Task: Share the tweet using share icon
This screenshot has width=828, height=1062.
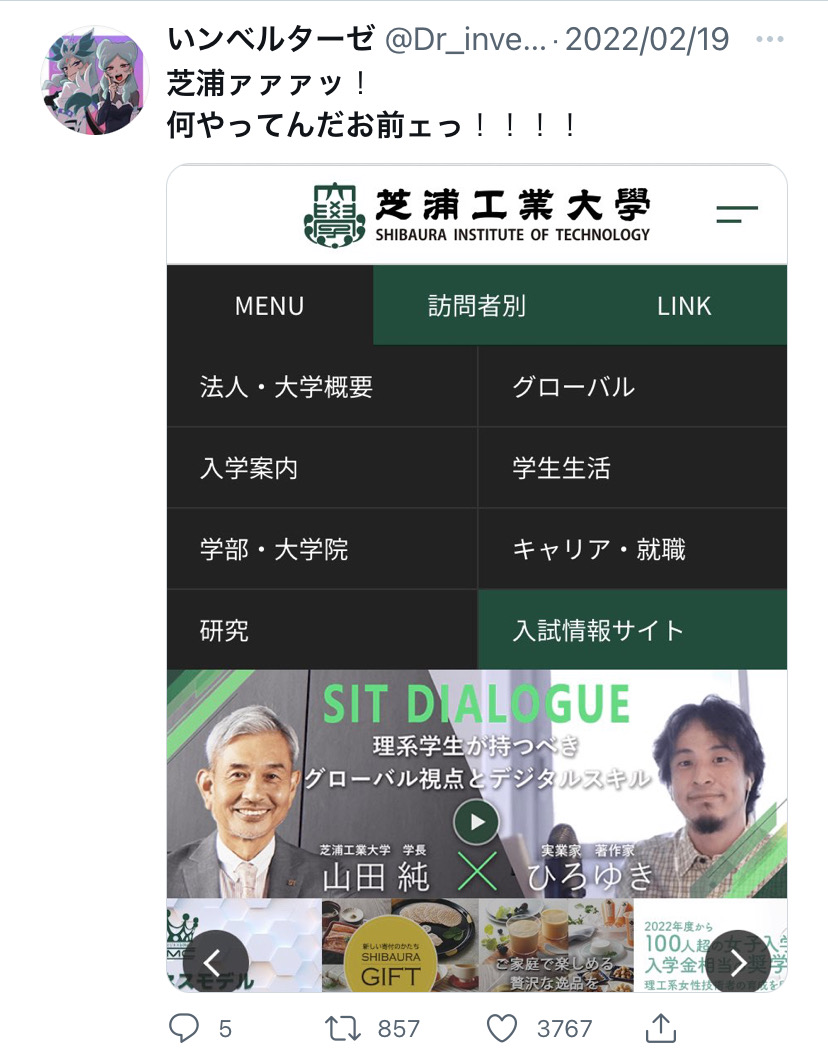Action: (660, 1027)
